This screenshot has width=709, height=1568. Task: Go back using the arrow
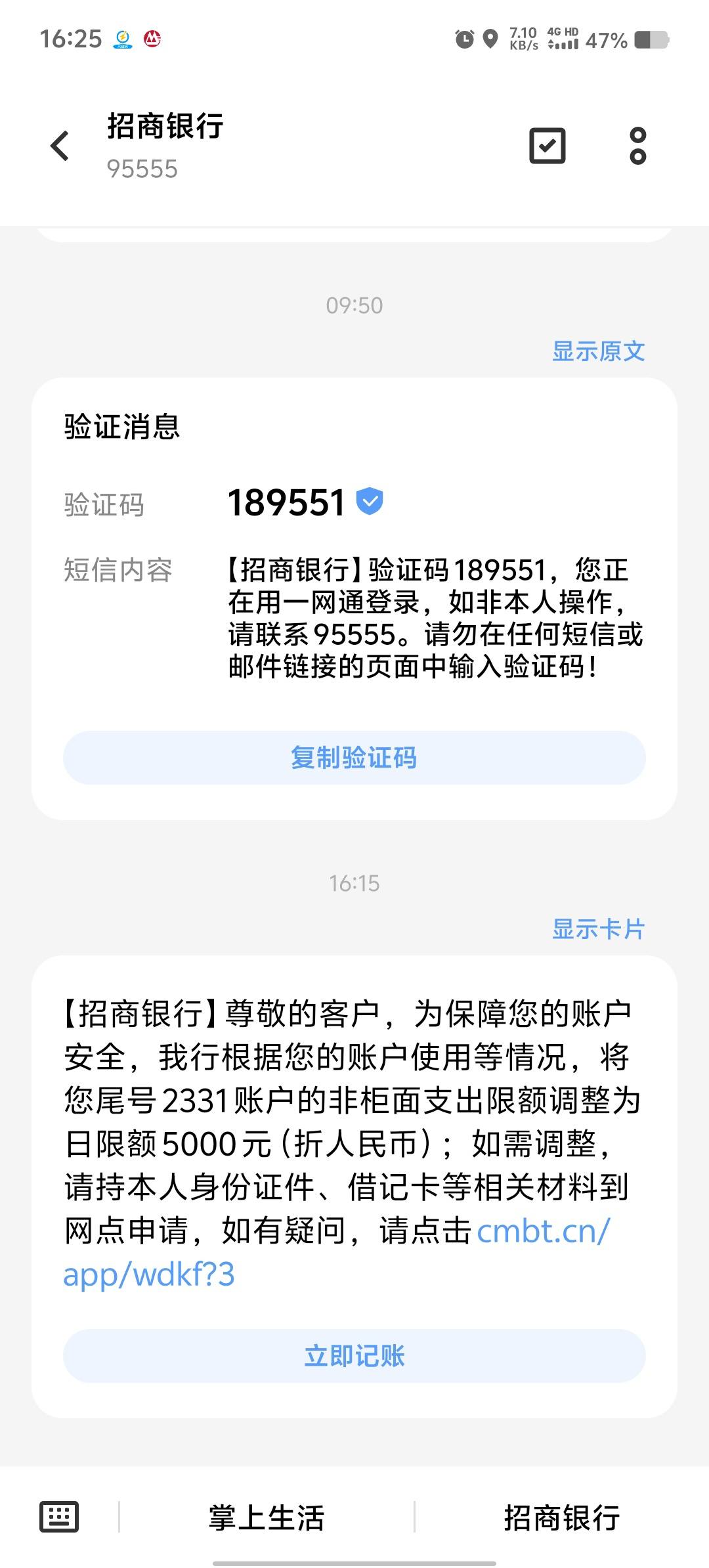(x=60, y=145)
